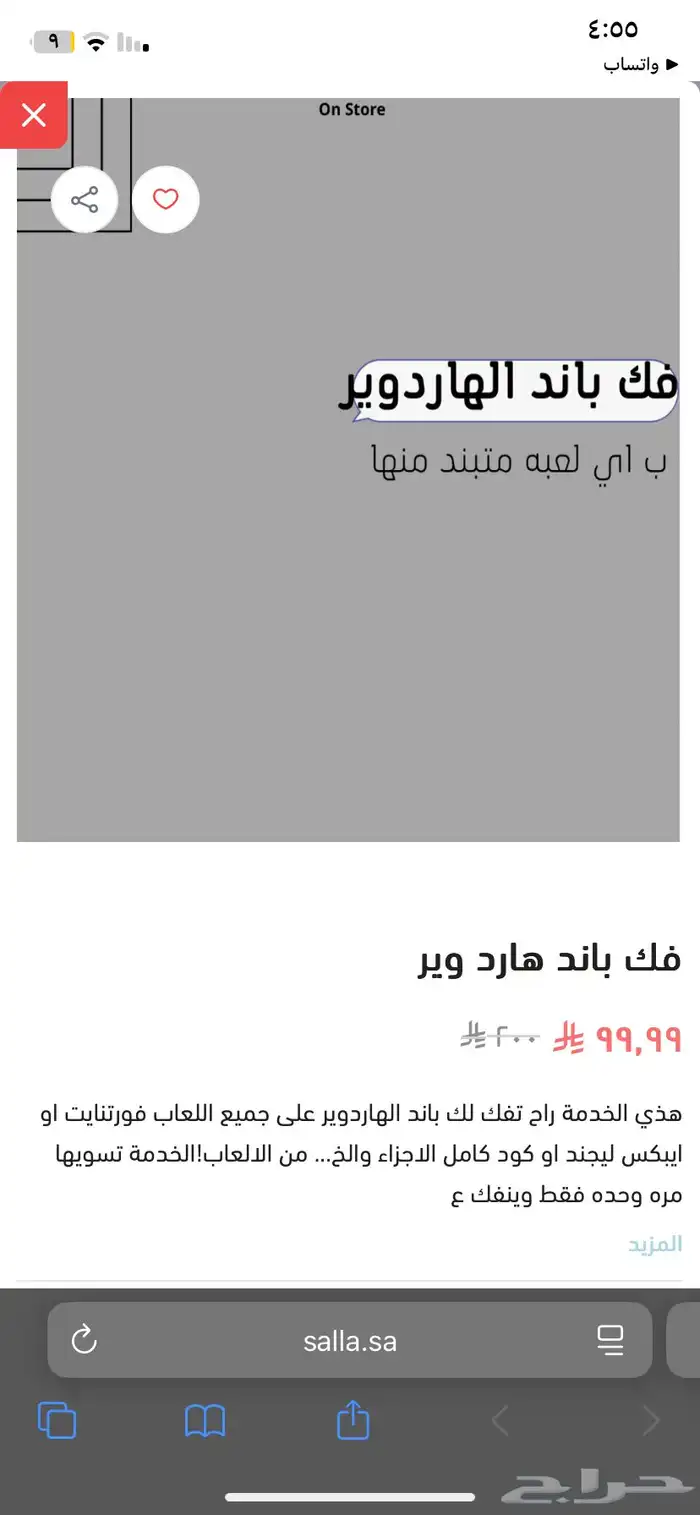Close the product page with the red X
This screenshot has height=1515, width=700.
[x=34, y=115]
